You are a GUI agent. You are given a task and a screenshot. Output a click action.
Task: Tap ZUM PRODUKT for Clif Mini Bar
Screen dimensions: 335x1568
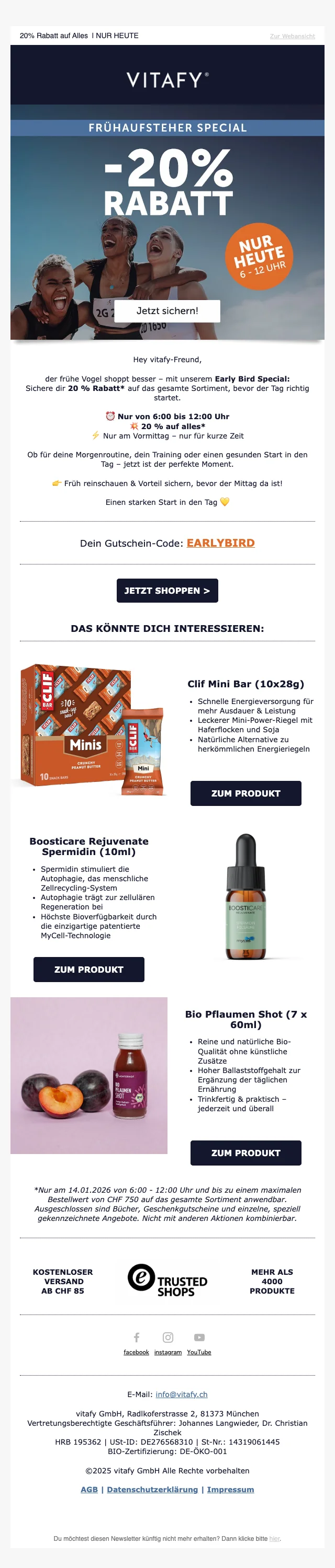(x=245, y=793)
